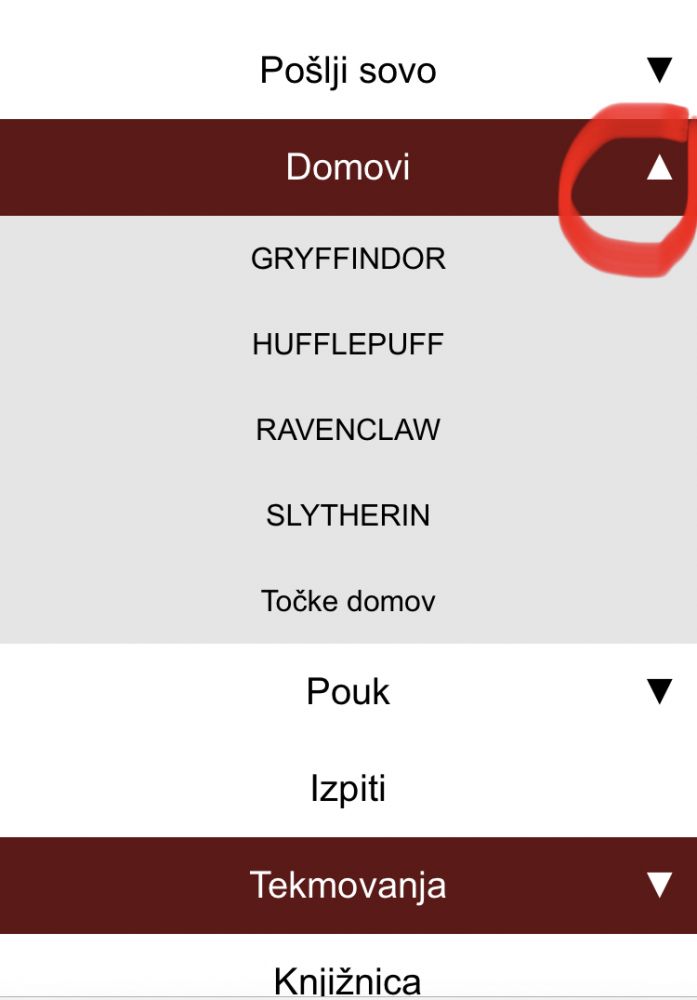Select GRYFFINDOR from the submenu
The width and height of the screenshot is (697, 1000).
tap(348, 259)
